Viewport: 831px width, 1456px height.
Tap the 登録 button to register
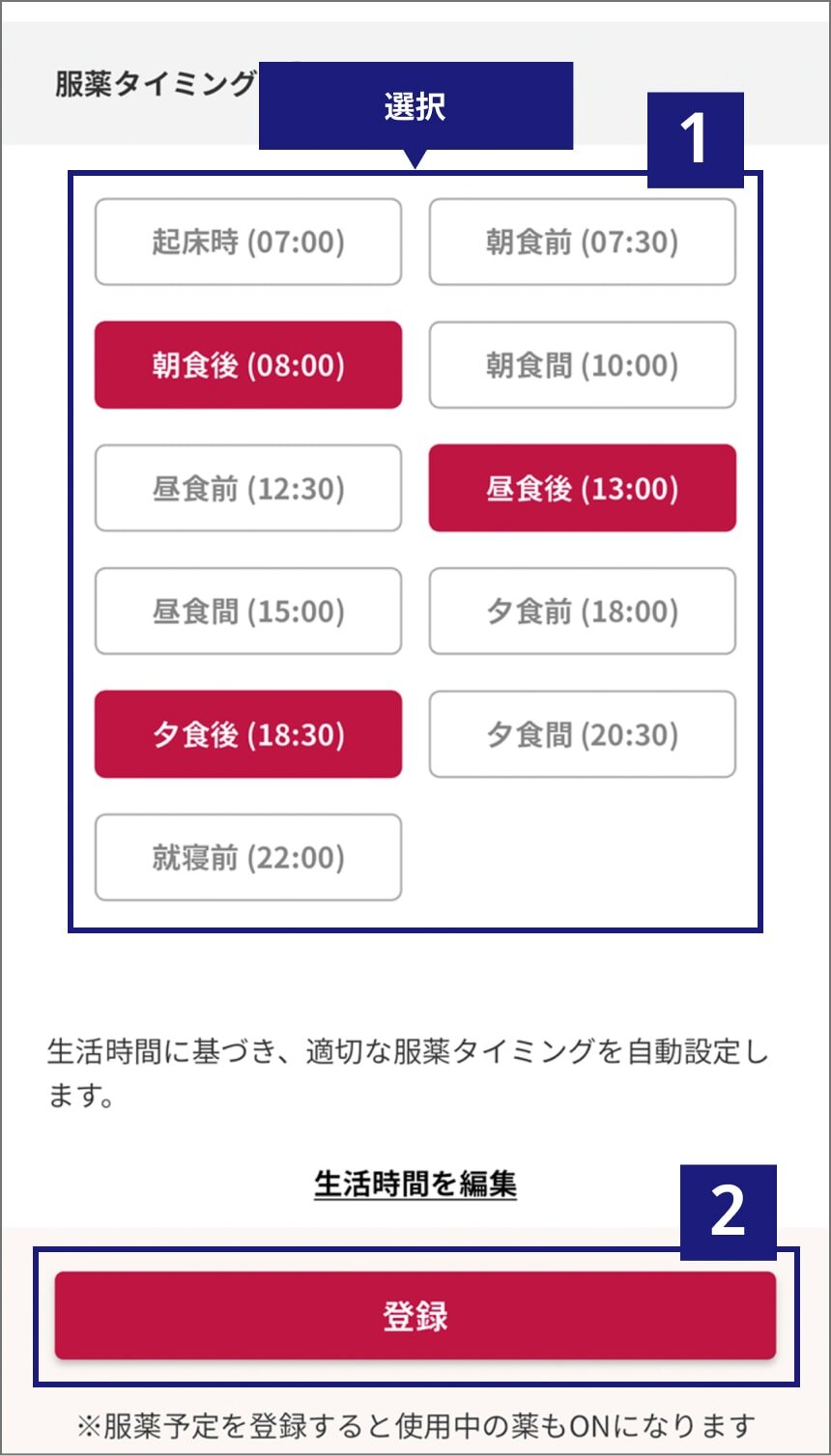pyautogui.click(x=415, y=1316)
